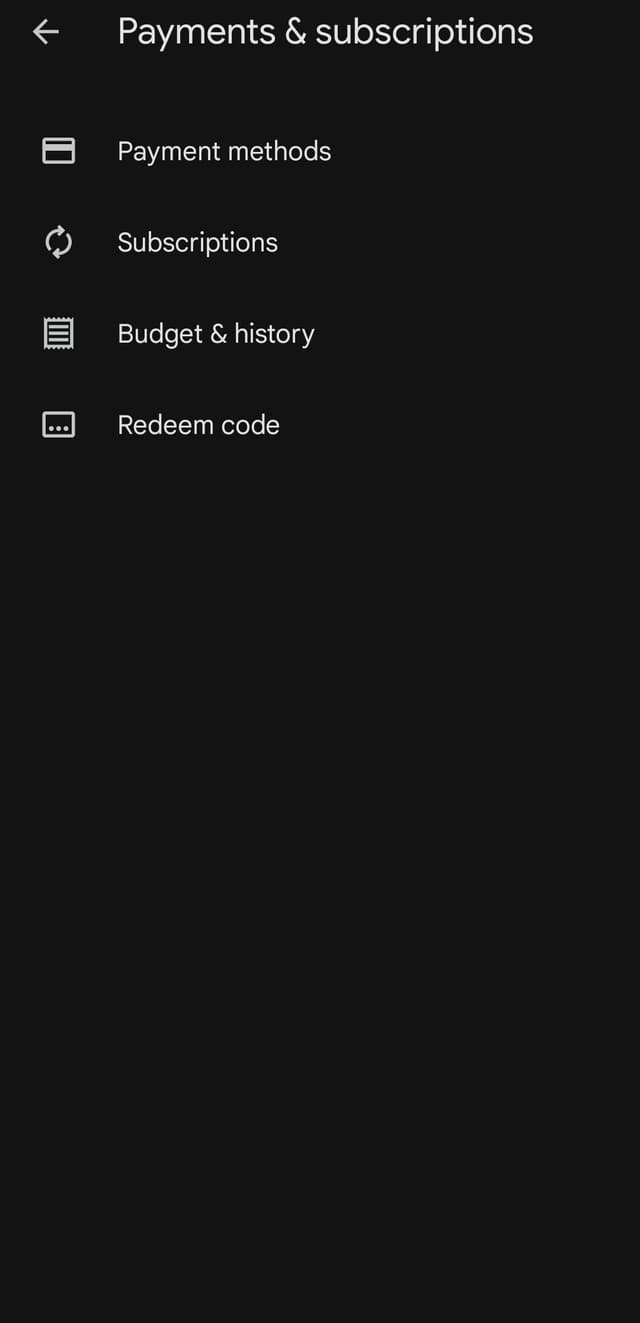Viewport: 640px width, 1323px height.
Task: Go back using the arrow icon
Action: (46, 32)
